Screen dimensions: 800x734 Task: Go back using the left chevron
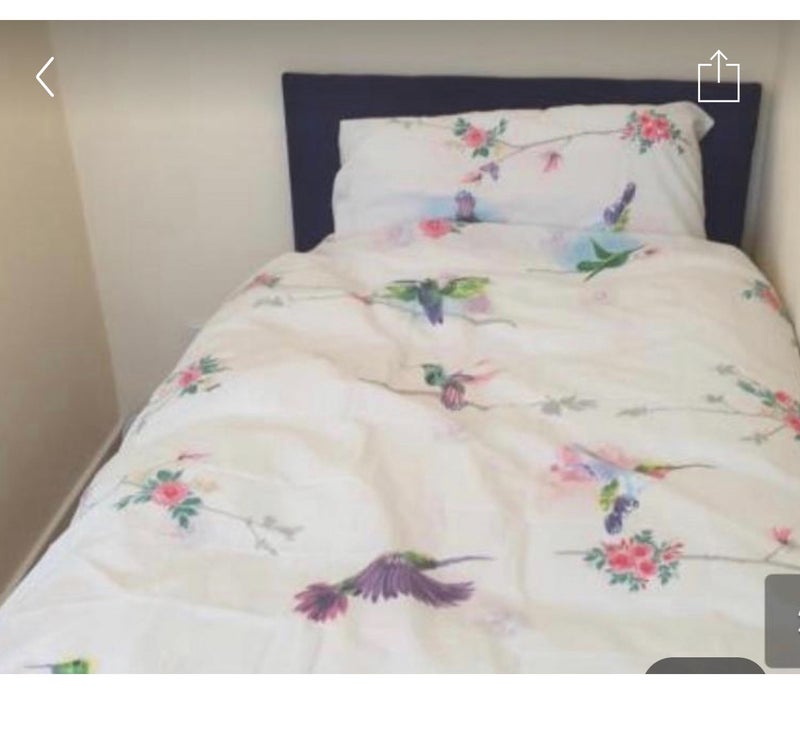[45, 77]
